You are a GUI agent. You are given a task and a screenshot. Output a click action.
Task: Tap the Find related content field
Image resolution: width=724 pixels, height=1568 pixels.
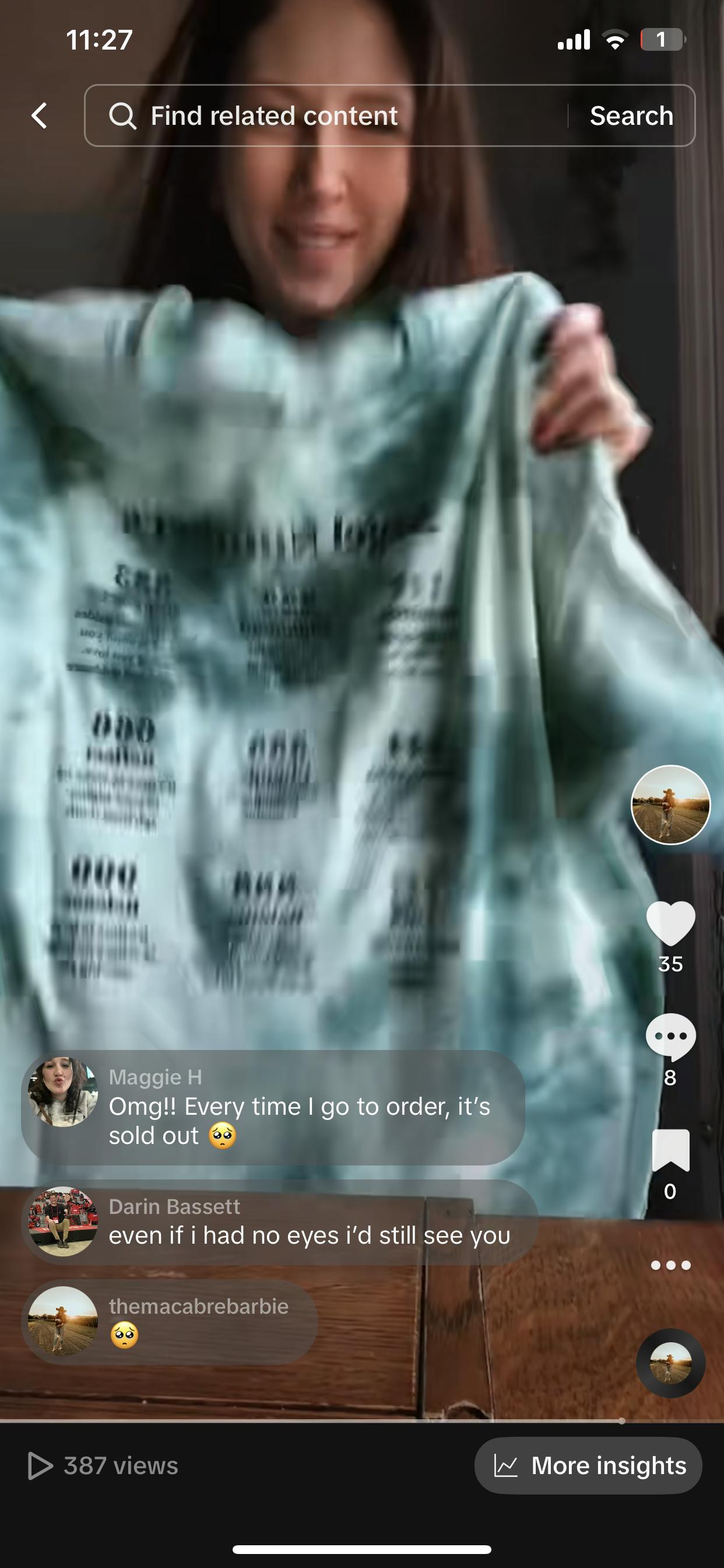[329, 116]
